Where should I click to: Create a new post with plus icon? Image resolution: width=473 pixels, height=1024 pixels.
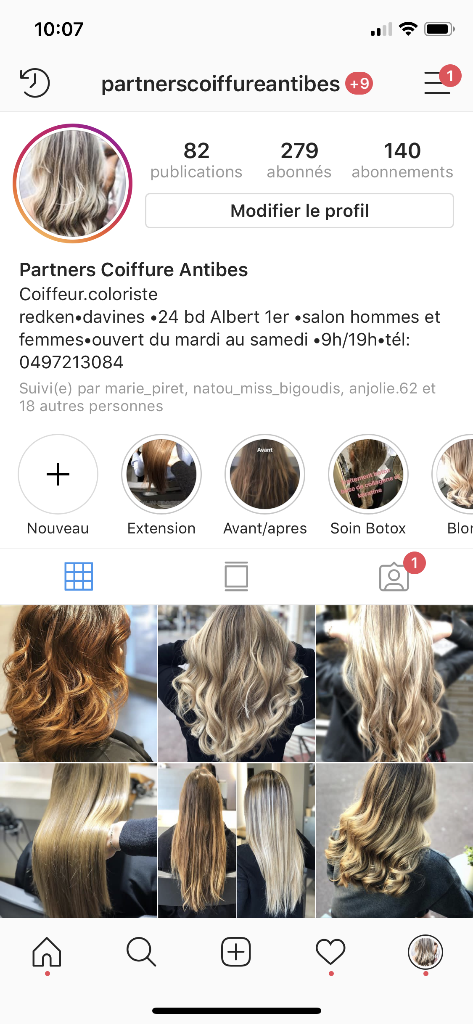[x=236, y=952]
